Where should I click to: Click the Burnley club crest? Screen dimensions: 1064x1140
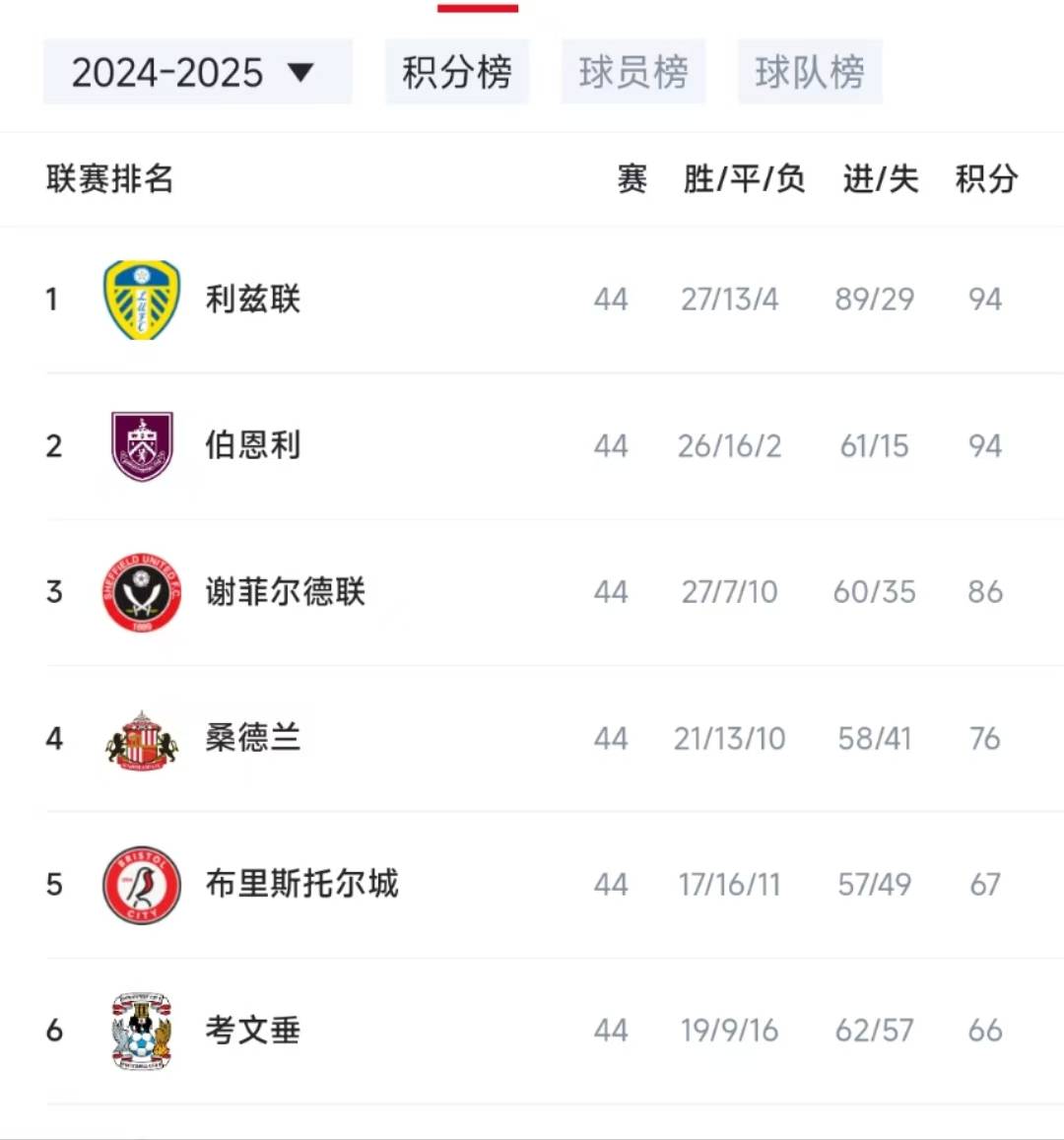coord(141,446)
